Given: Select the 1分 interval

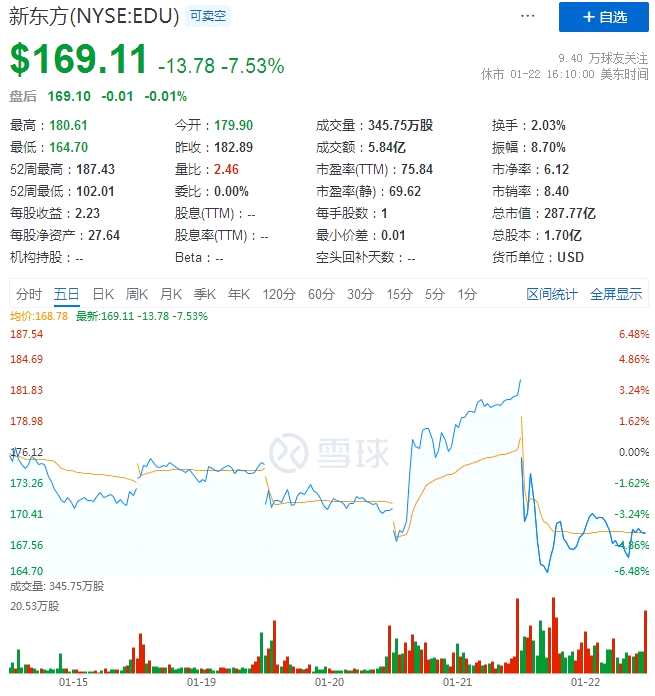Looking at the screenshot, I should tap(467, 294).
